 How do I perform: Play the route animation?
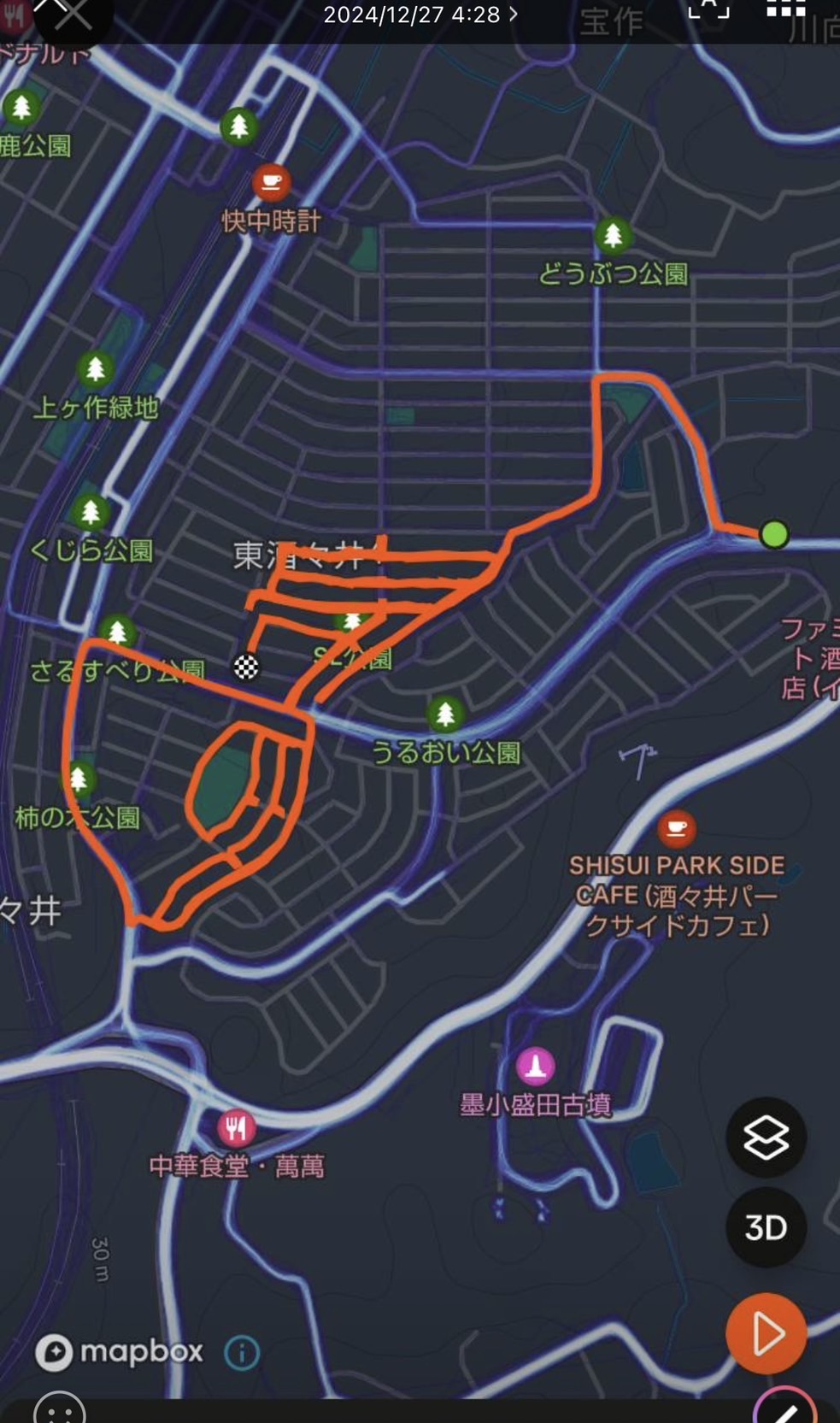coord(766,1333)
